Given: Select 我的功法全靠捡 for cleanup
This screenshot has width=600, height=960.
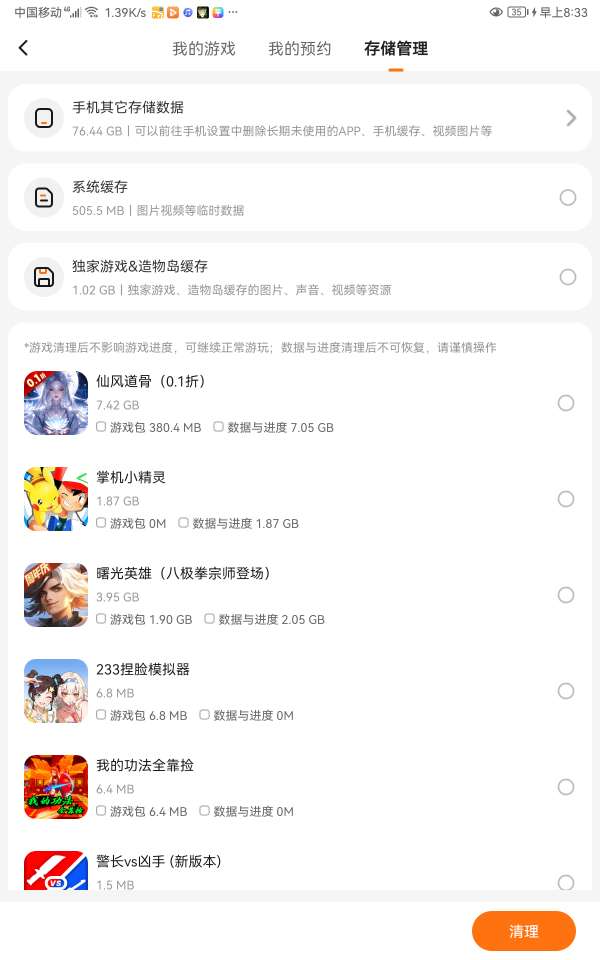Looking at the screenshot, I should 566,787.
